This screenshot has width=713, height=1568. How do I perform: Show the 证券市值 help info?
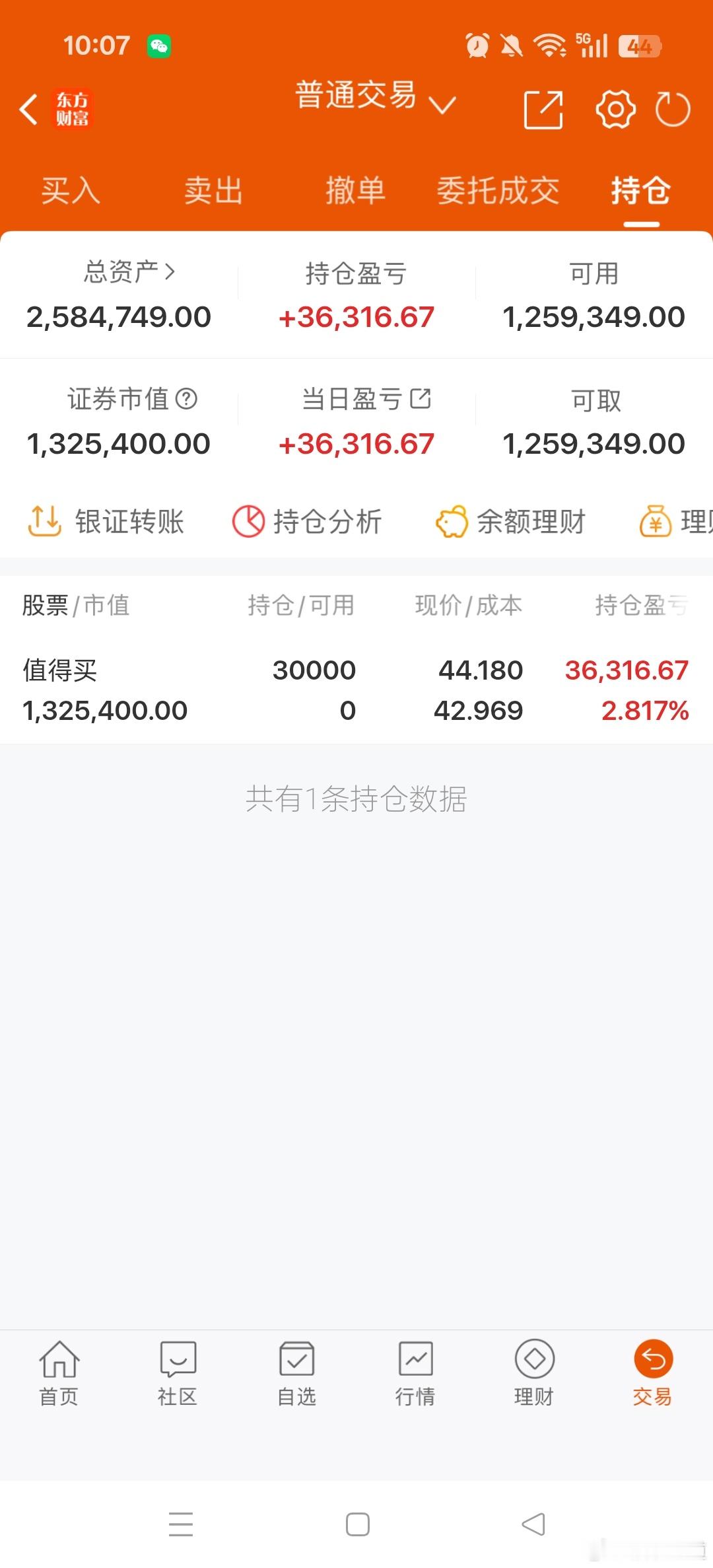click(187, 399)
